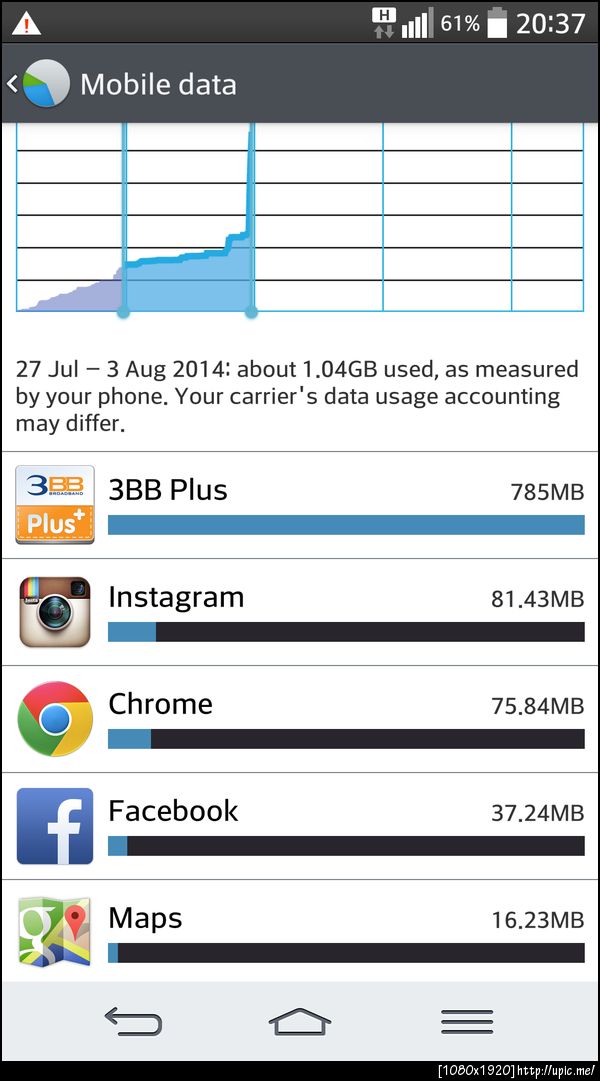600x1081 pixels.
Task: View Chrome data usage details
Action: pyautogui.click(x=300, y=719)
